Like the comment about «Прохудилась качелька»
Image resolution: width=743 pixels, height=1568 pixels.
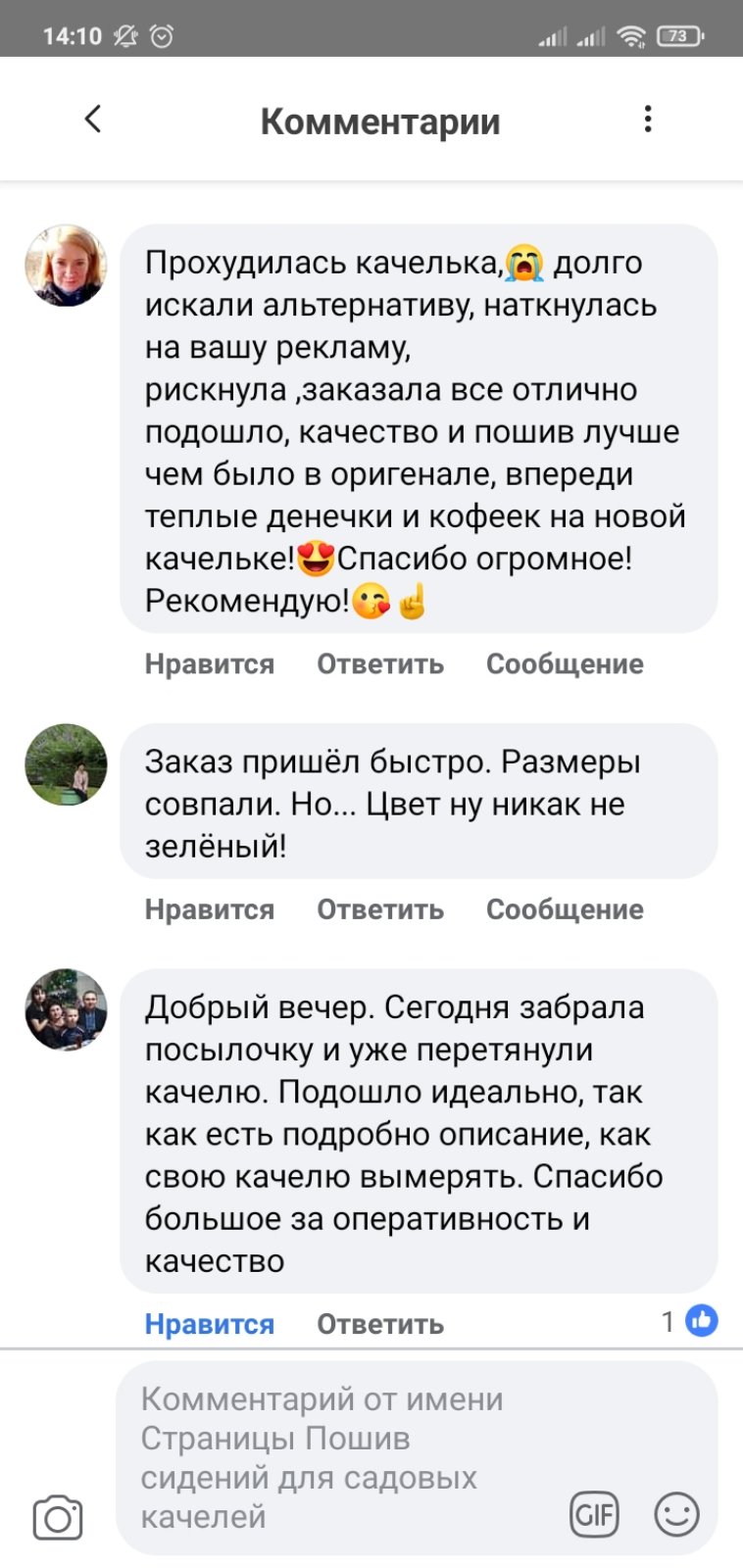209,663
